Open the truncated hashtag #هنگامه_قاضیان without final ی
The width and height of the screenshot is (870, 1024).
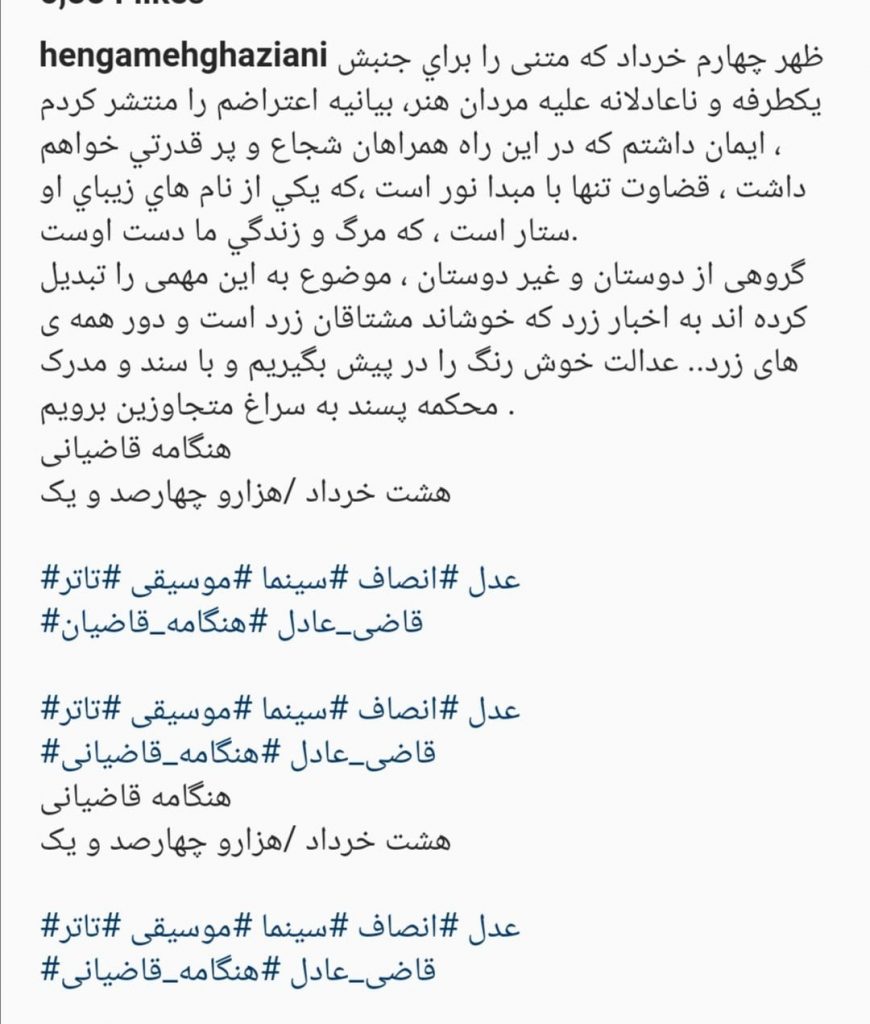(x=152, y=622)
